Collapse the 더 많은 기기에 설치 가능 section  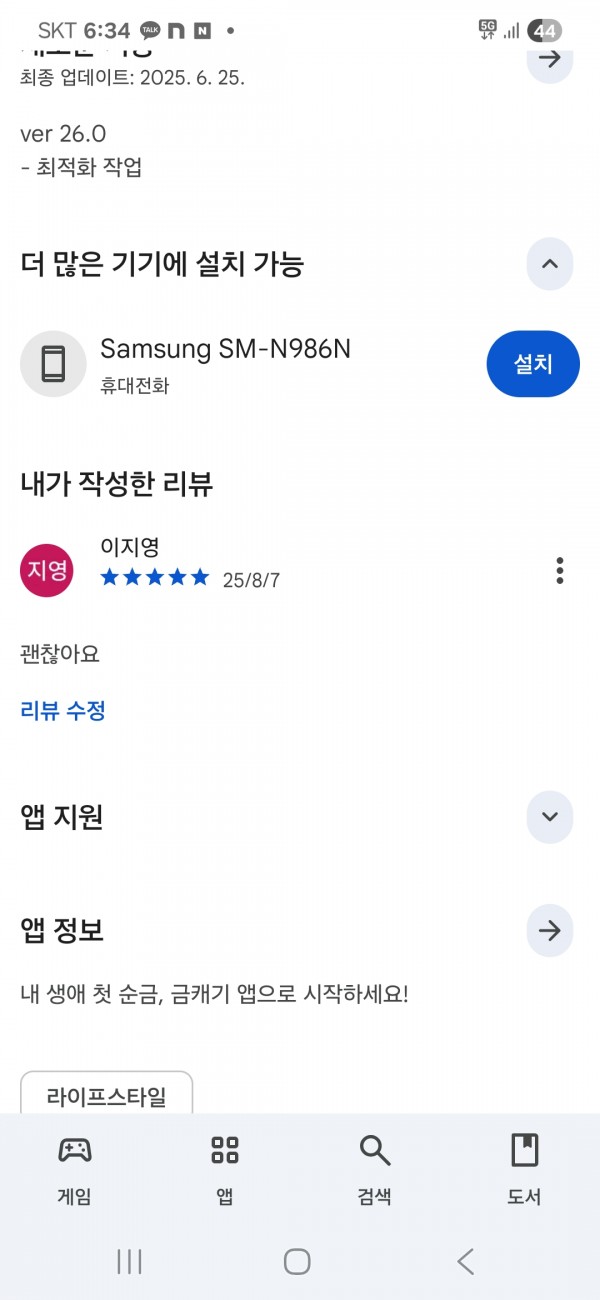pyautogui.click(x=549, y=264)
